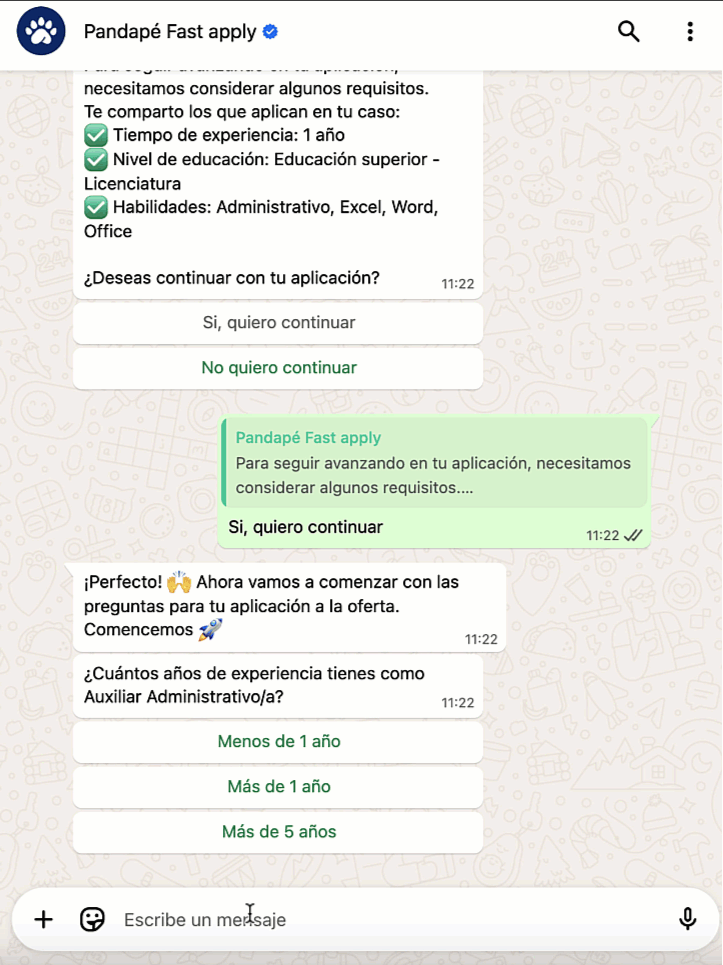Select the 'Más de 5 años' reply option
This screenshot has height=965, width=723.
pos(278,832)
